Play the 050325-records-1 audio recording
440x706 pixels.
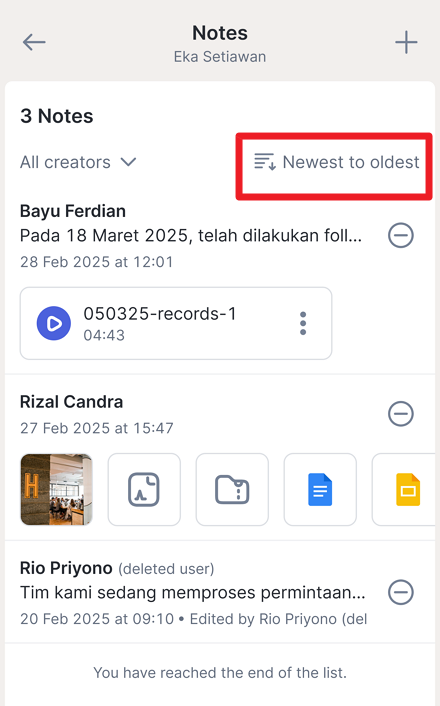pos(54,323)
